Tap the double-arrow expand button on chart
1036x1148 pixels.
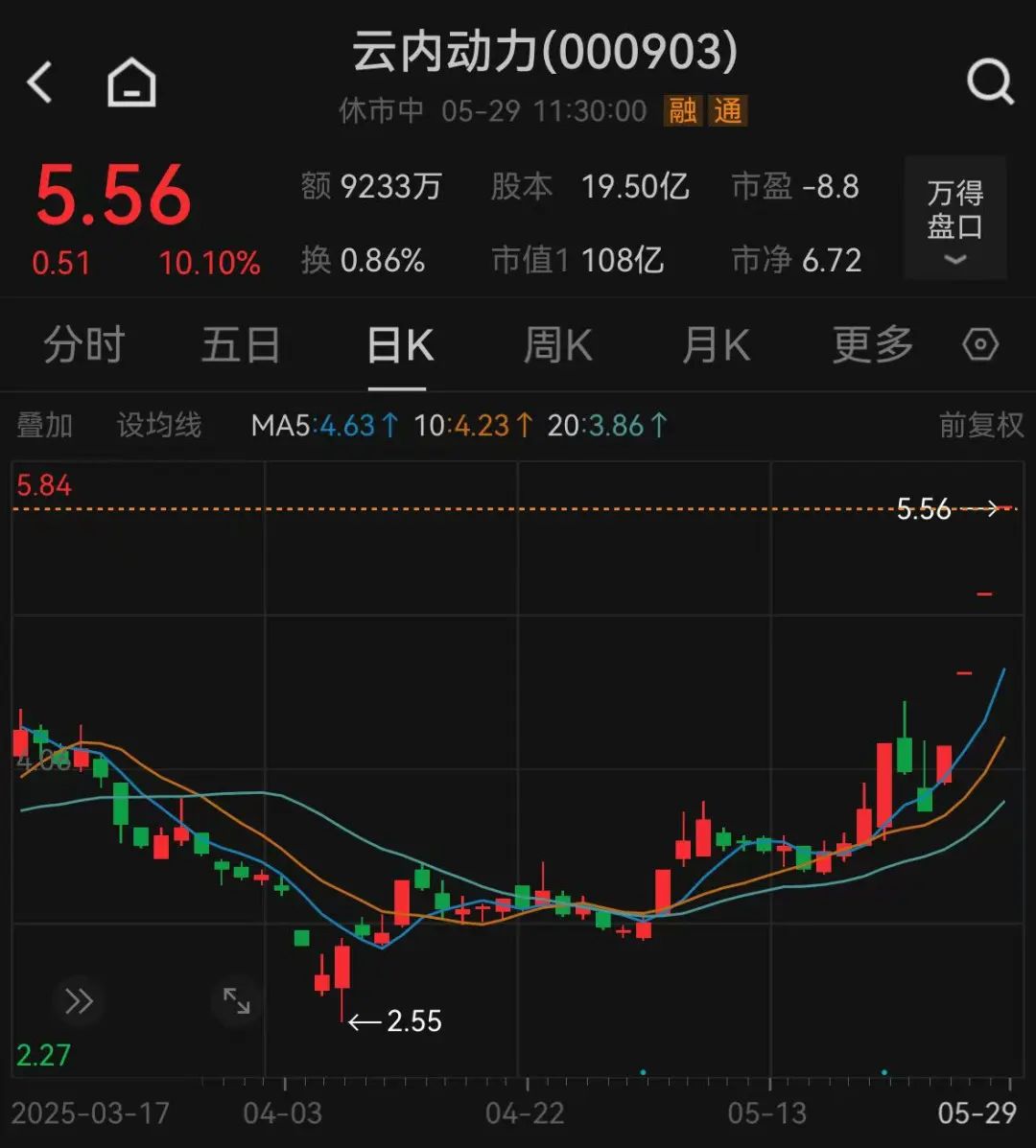tap(79, 1002)
